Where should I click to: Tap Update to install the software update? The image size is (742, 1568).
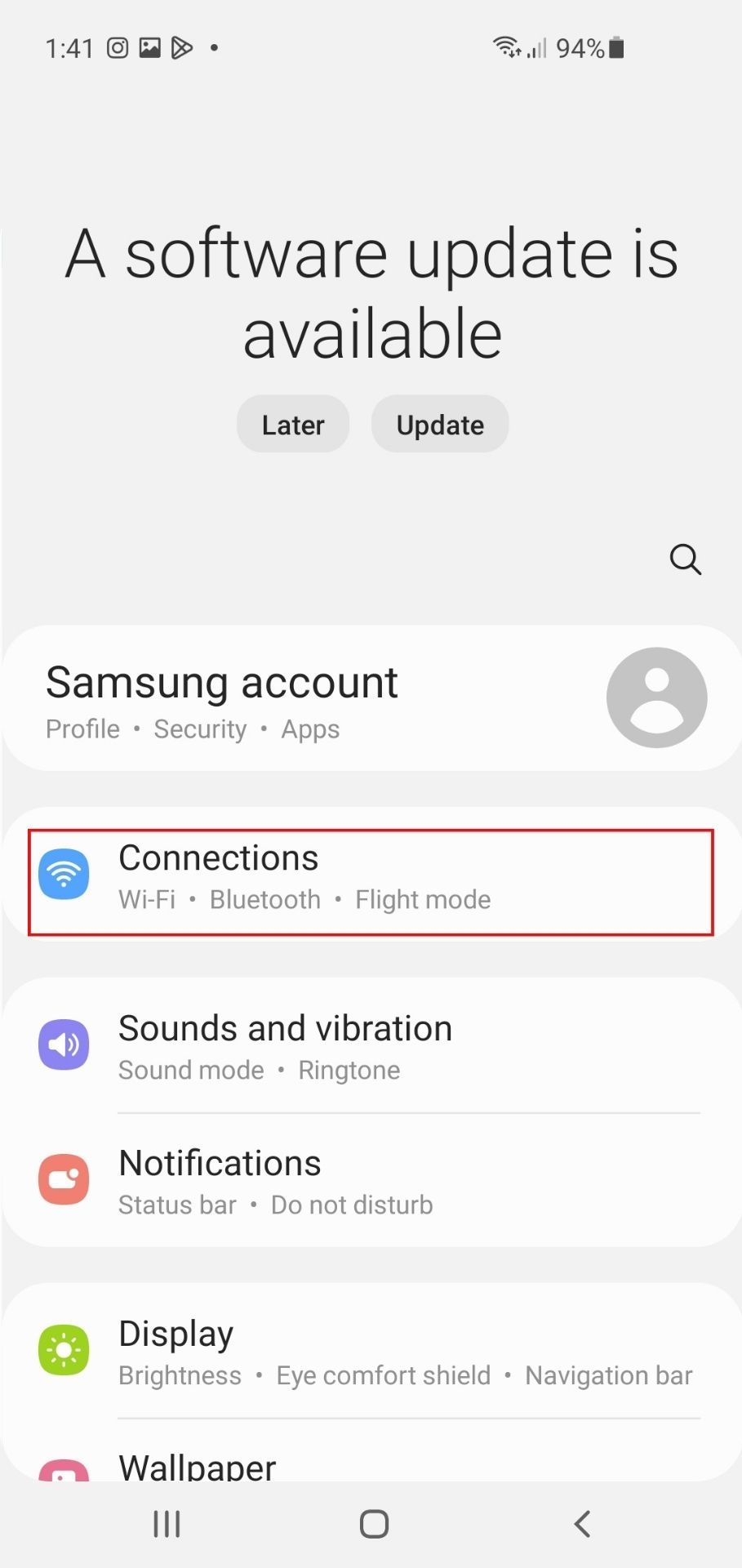point(439,424)
